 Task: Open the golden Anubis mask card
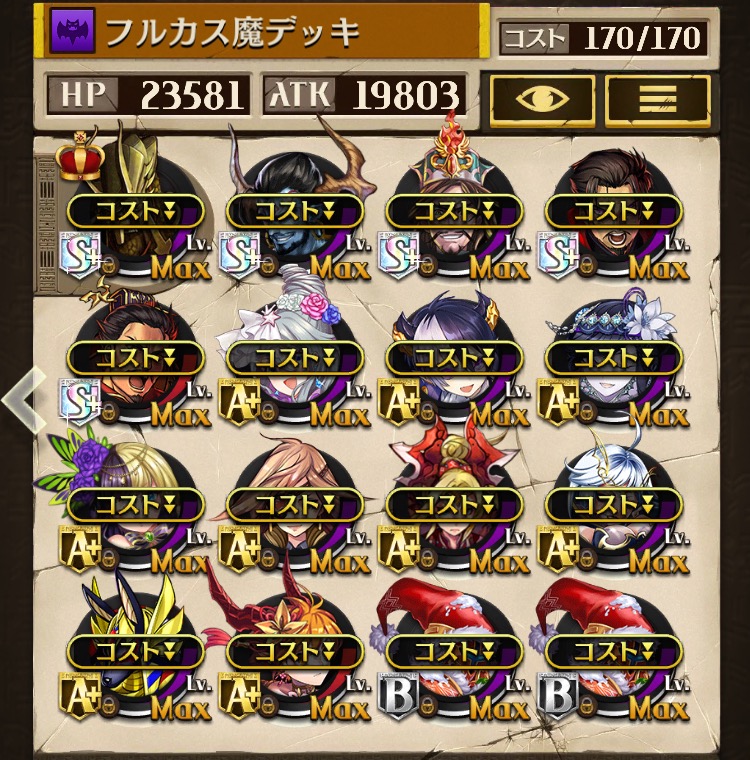[x=134, y=655]
